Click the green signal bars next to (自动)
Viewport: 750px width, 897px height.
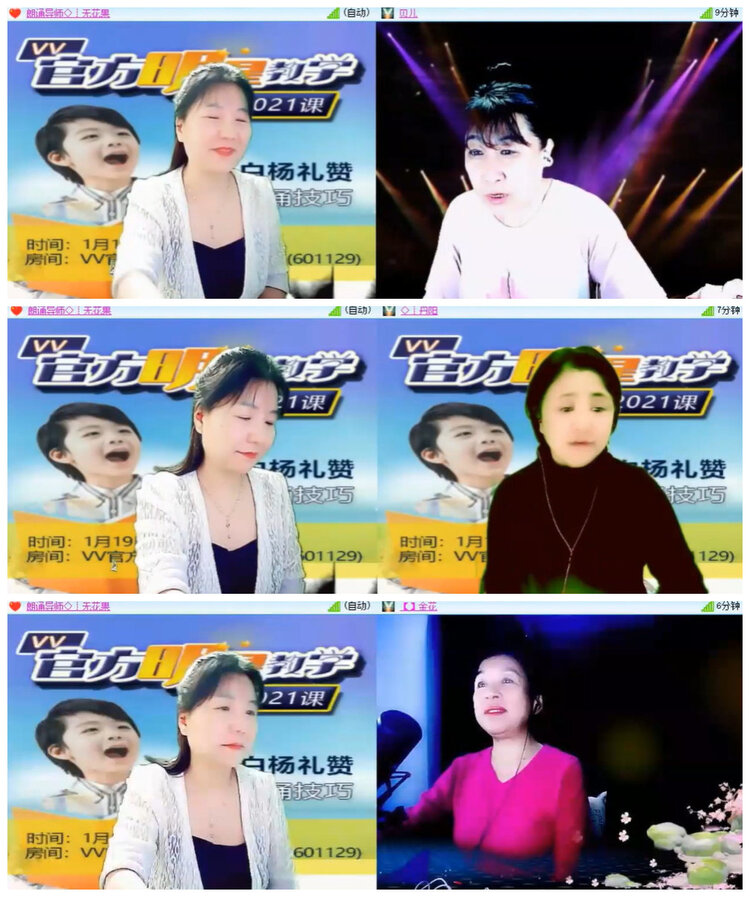coord(335,14)
